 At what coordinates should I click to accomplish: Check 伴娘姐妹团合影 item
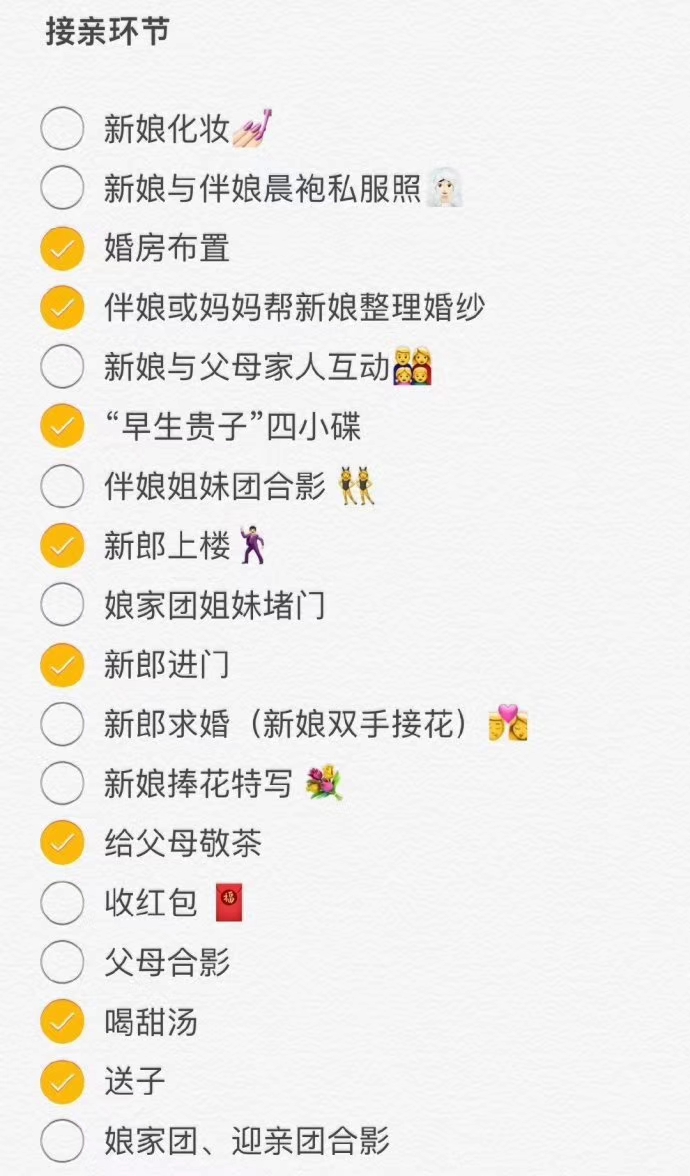pyautogui.click(x=62, y=486)
